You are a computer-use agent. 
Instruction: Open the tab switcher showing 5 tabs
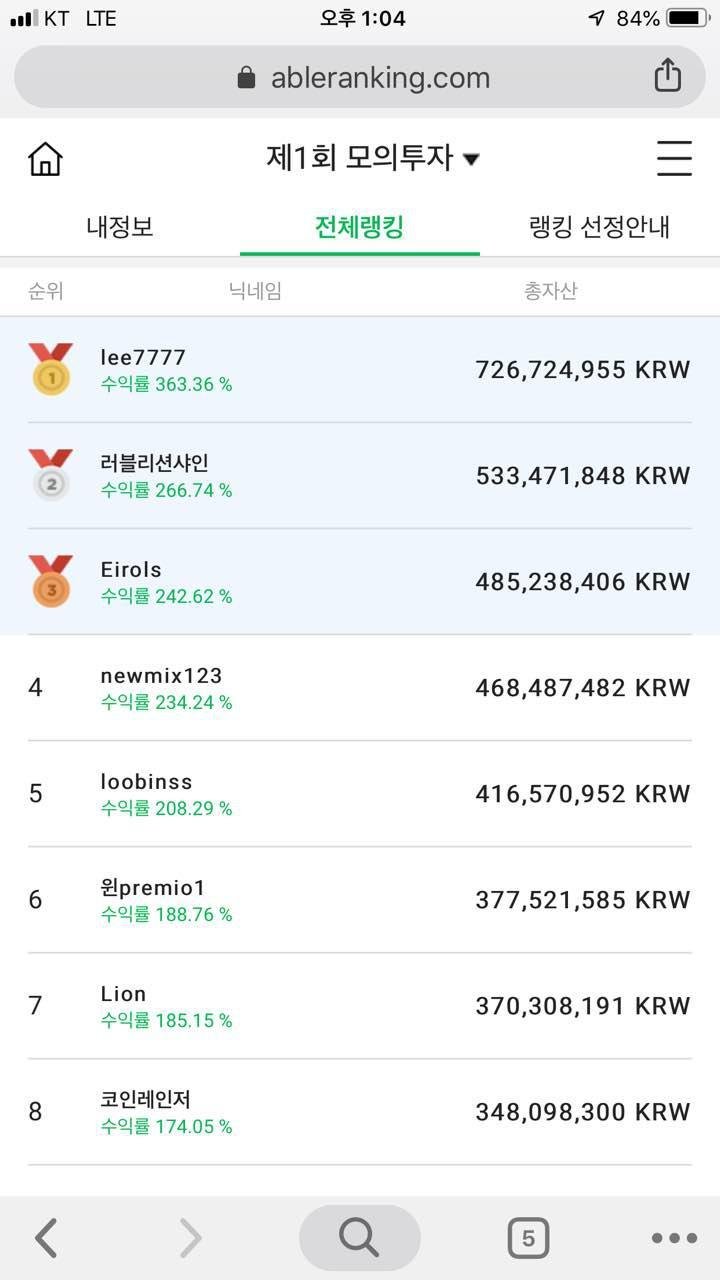click(529, 1236)
